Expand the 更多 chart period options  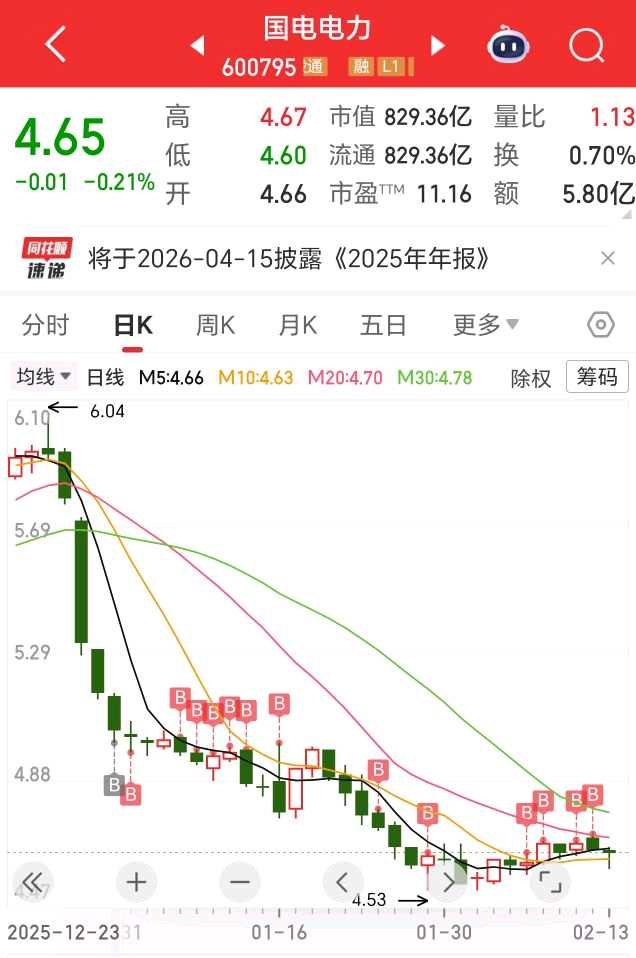486,325
